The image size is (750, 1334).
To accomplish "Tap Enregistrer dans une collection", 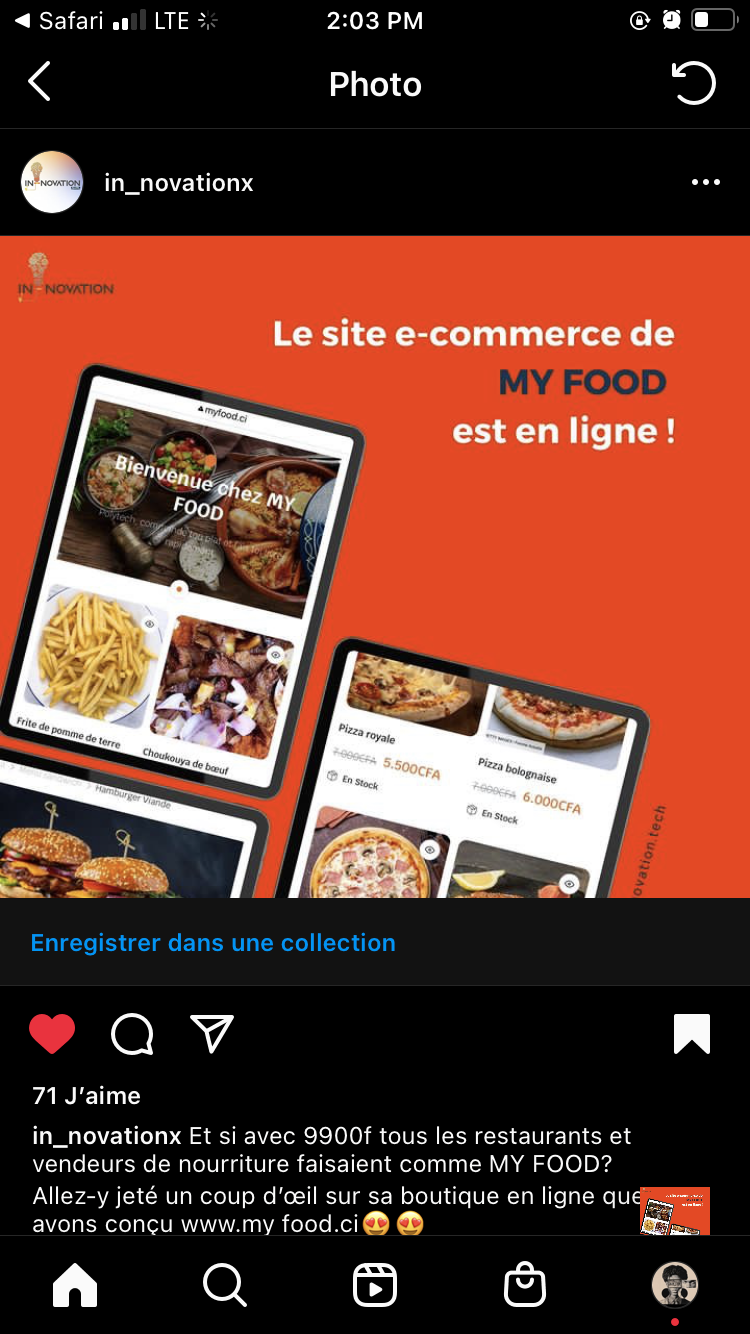I will tap(213, 942).
